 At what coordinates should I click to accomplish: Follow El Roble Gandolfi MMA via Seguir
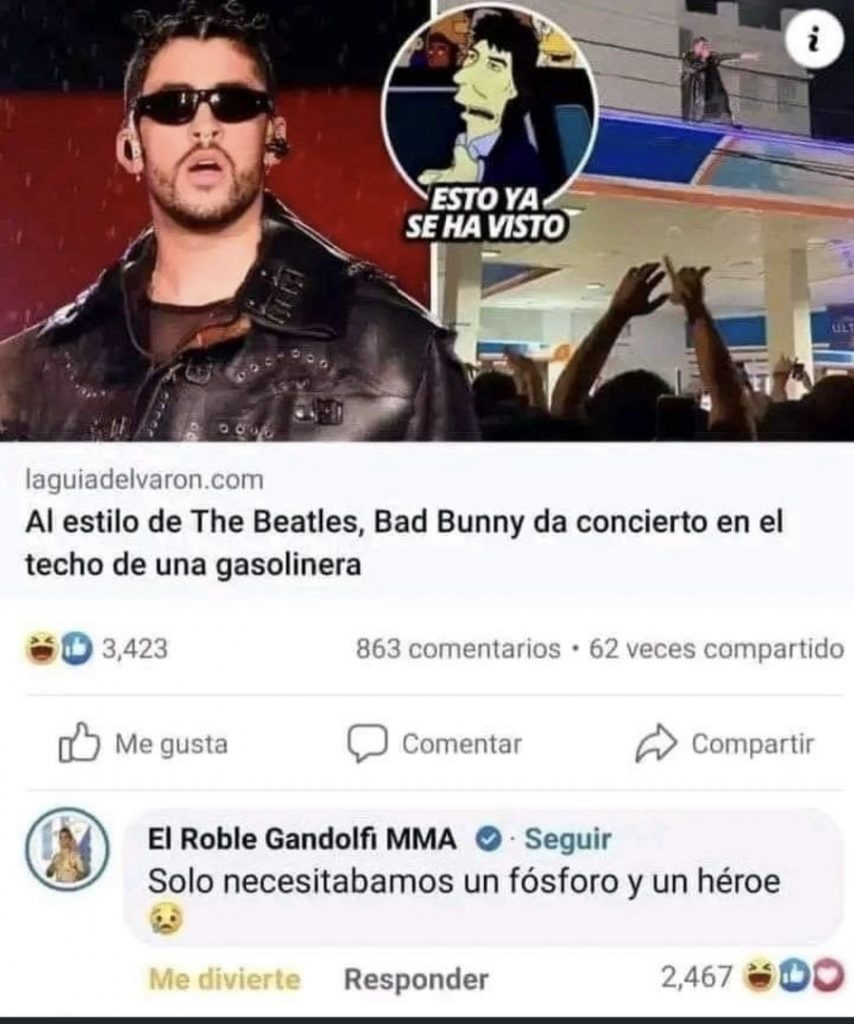568,840
